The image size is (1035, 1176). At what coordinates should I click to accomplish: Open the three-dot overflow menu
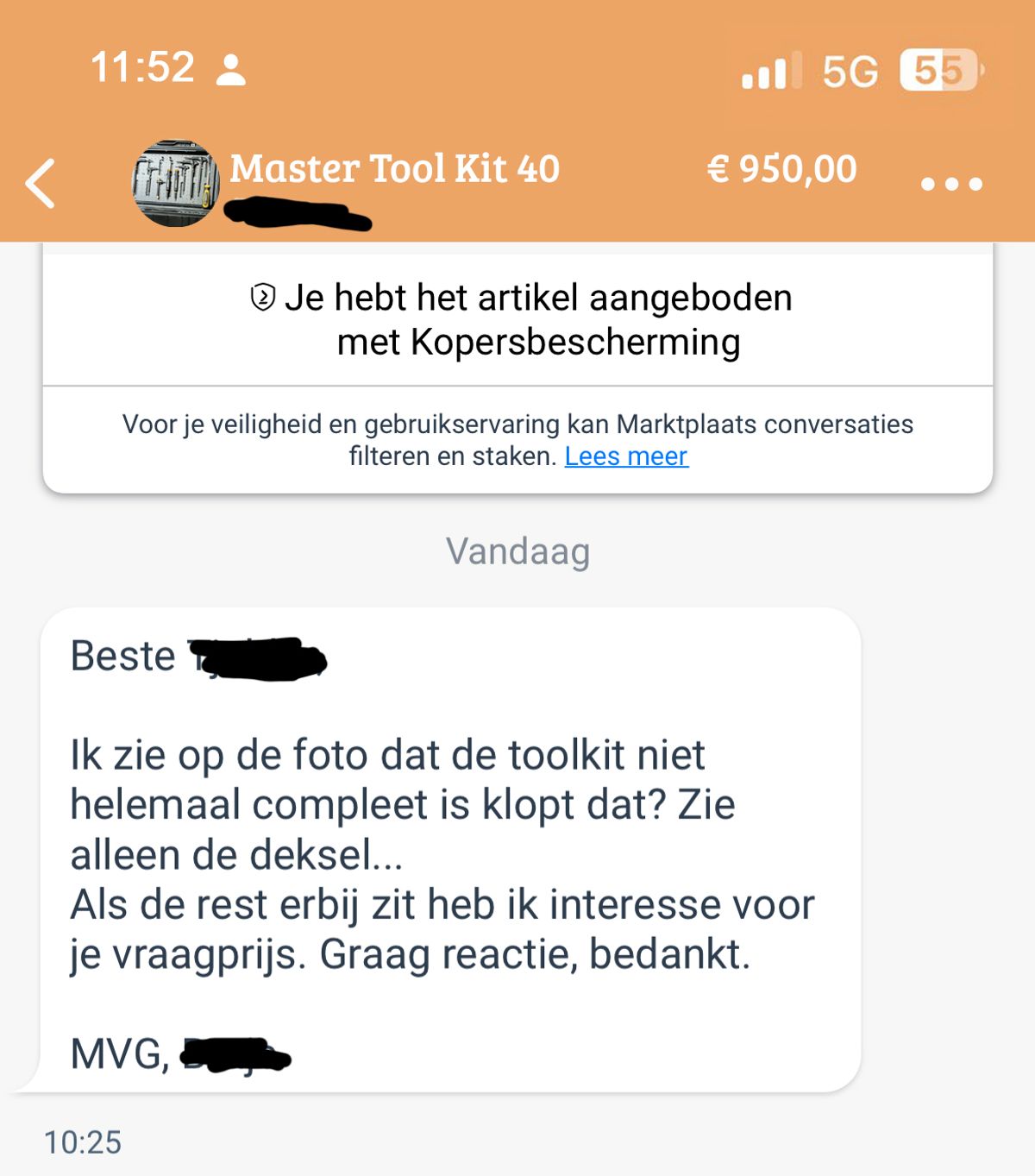[x=951, y=184]
